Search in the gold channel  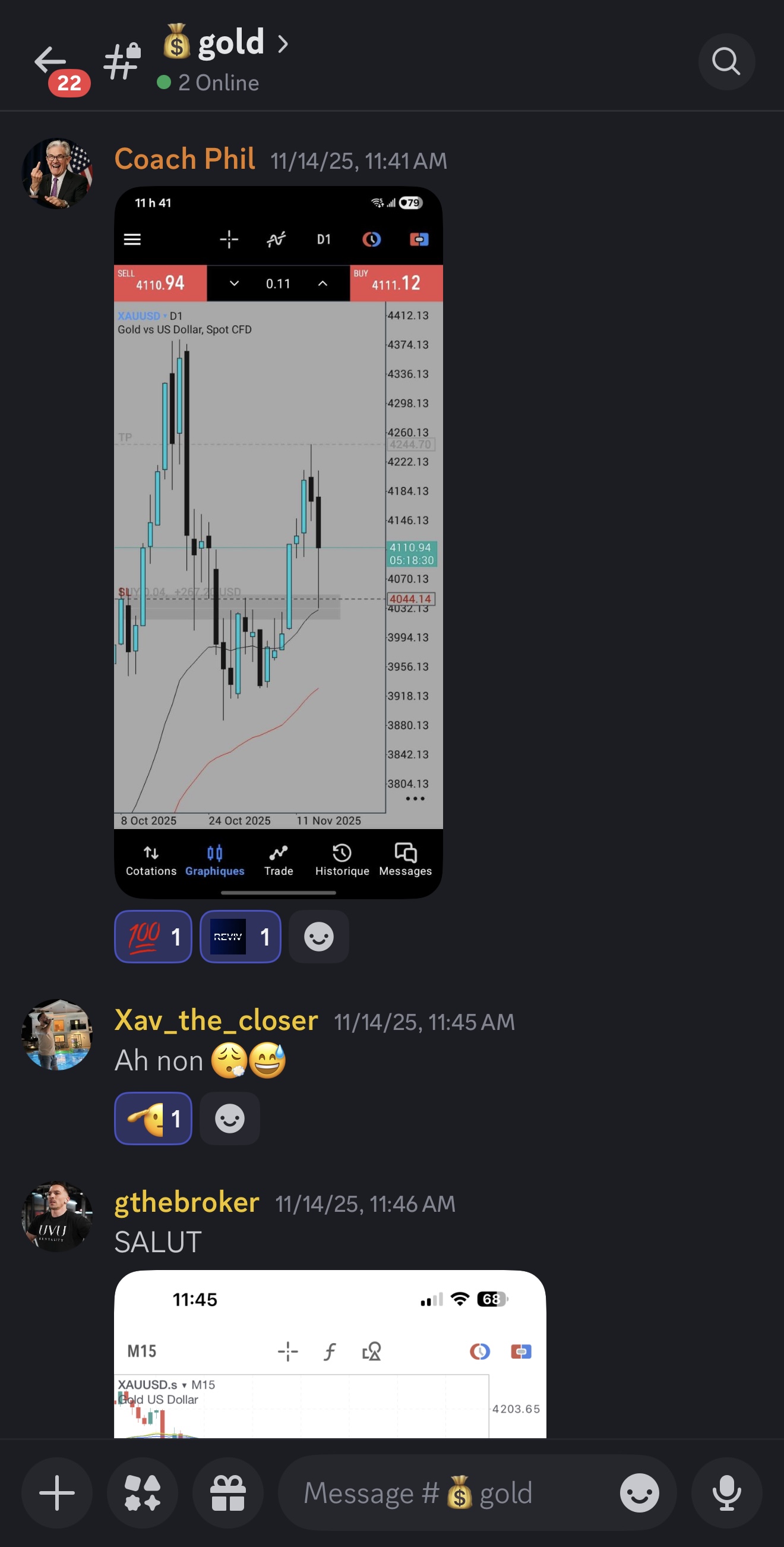click(726, 61)
